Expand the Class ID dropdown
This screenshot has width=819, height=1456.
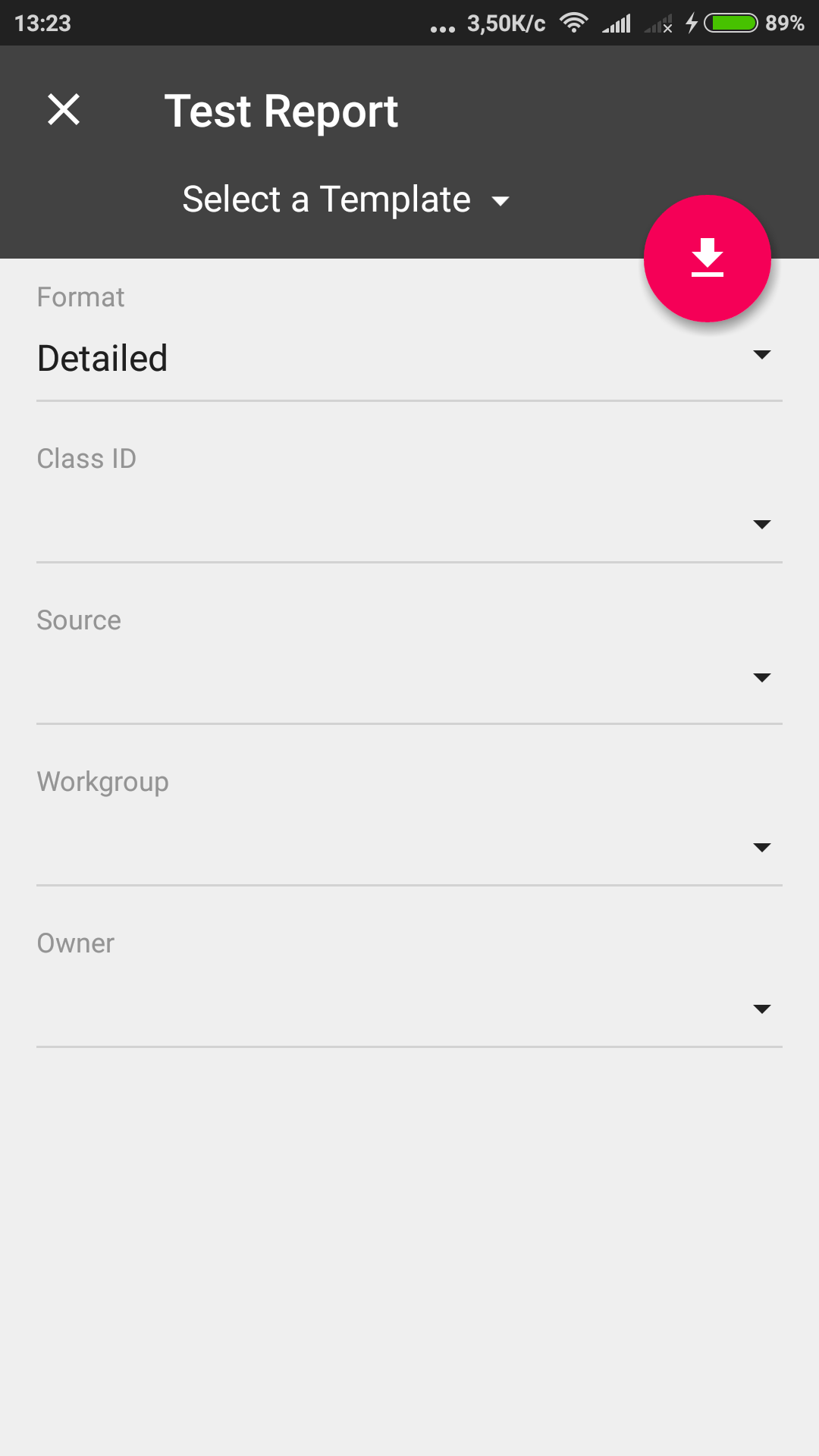tap(409, 523)
